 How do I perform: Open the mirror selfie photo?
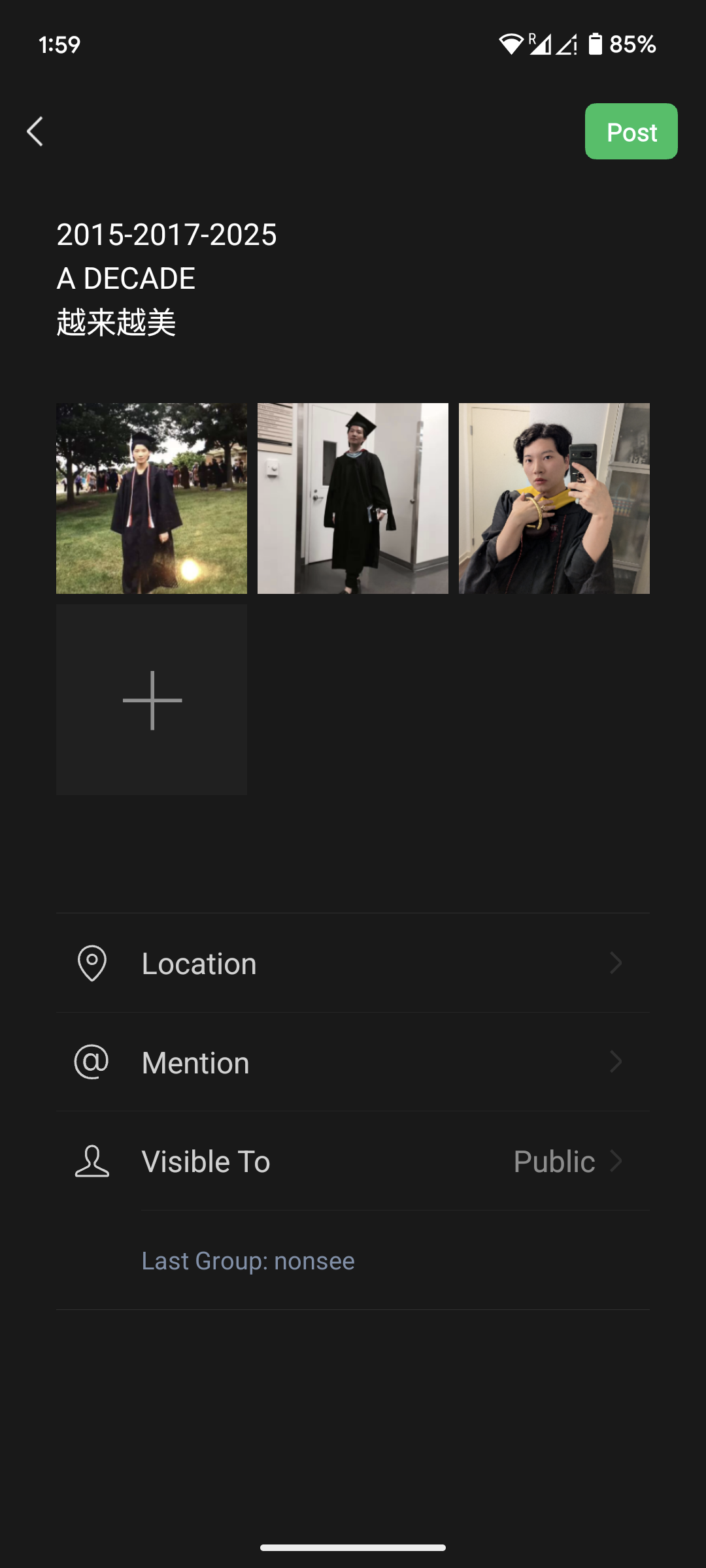coord(554,498)
